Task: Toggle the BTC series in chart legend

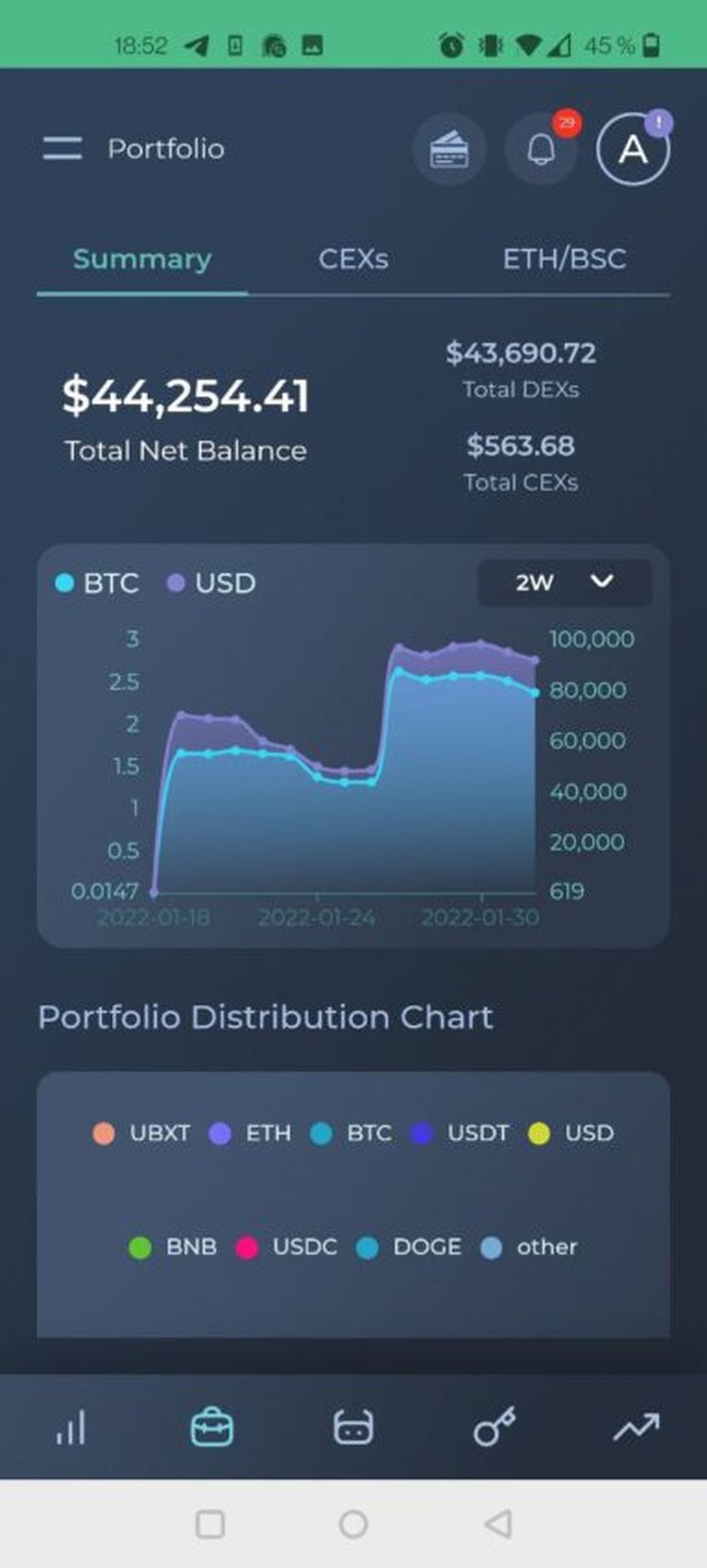Action: (97, 584)
